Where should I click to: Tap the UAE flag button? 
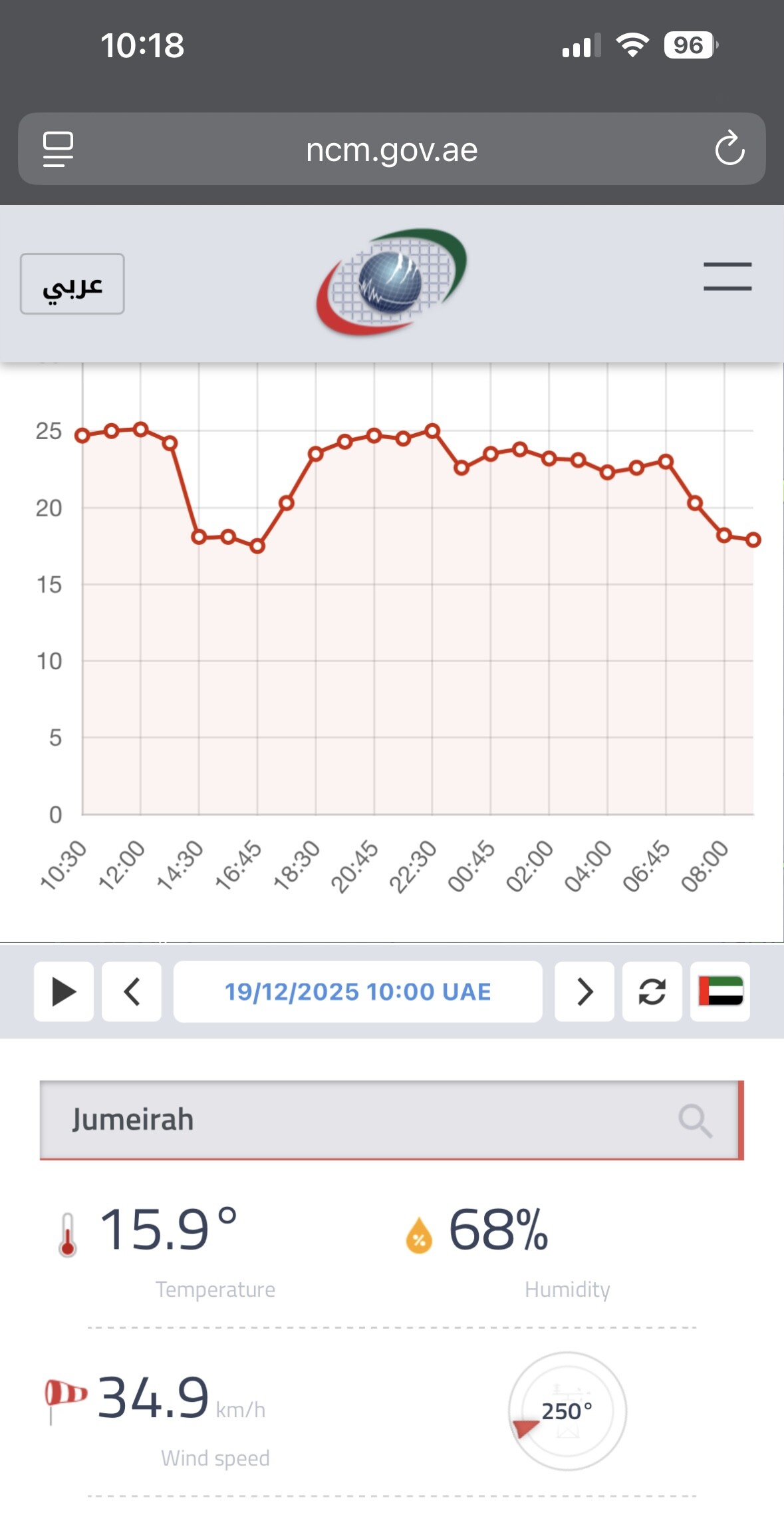pos(720,991)
